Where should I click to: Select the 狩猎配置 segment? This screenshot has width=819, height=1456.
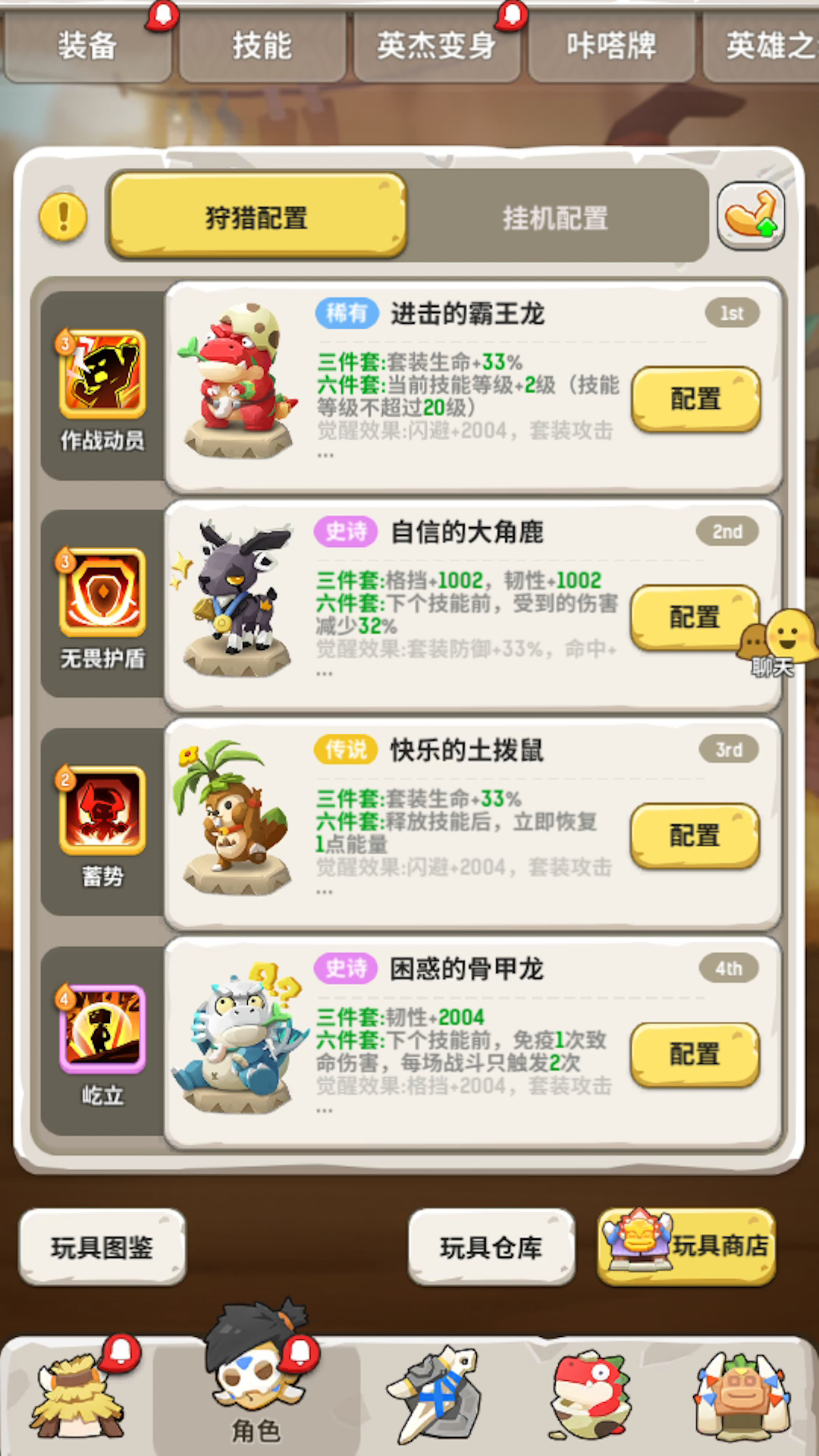tap(257, 218)
